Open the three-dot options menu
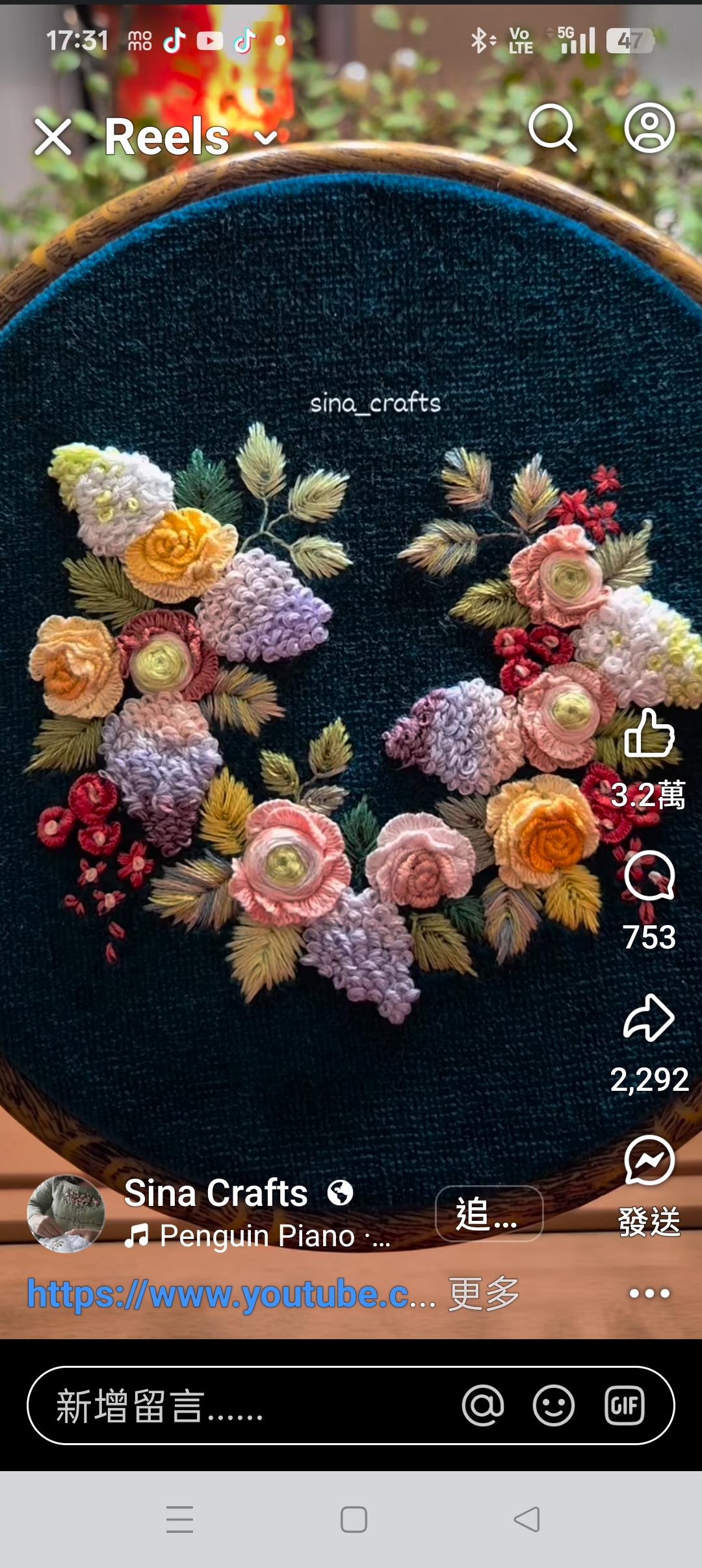Image resolution: width=702 pixels, height=1568 pixels. [649, 1294]
